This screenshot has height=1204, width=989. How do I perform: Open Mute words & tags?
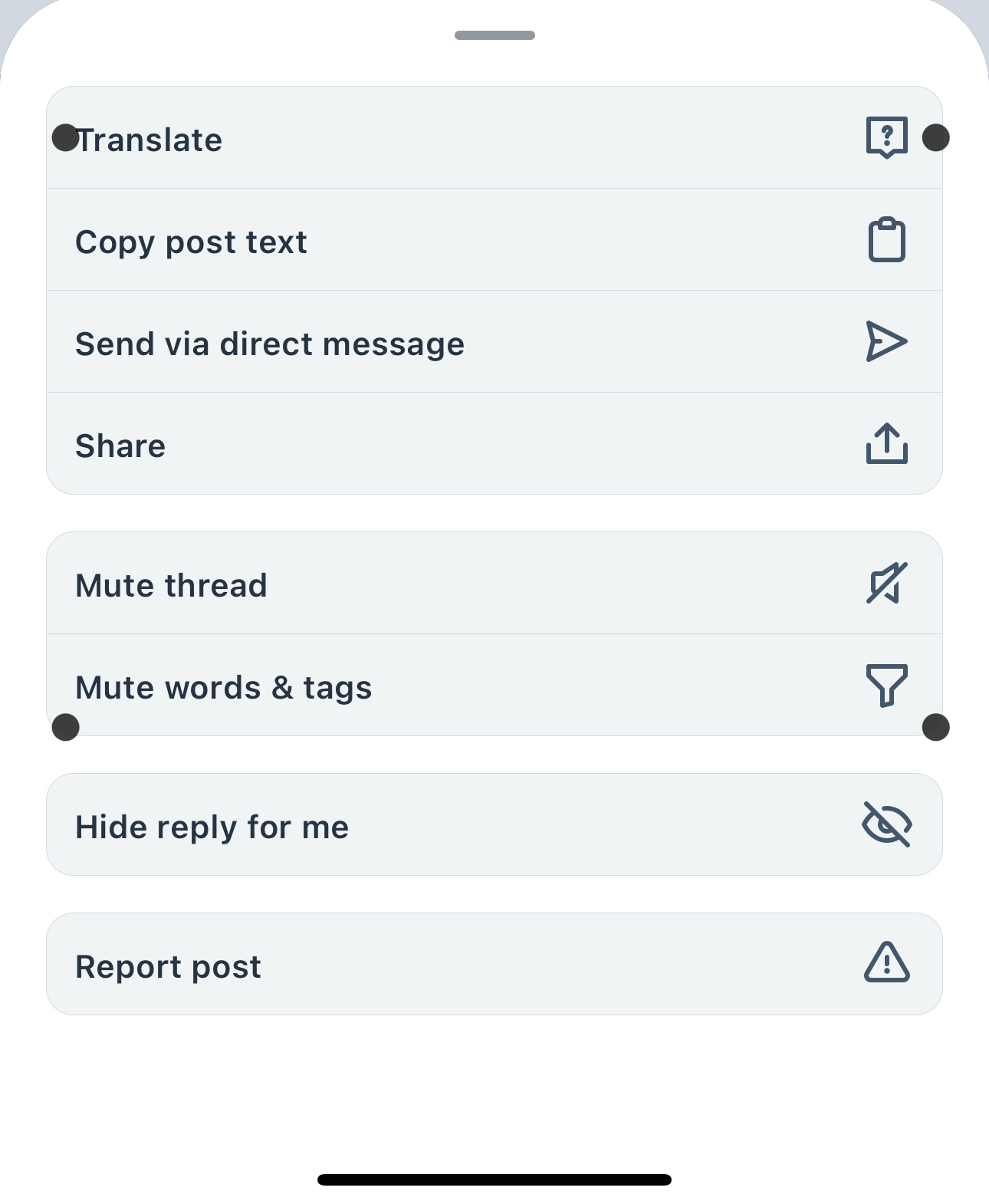click(494, 686)
